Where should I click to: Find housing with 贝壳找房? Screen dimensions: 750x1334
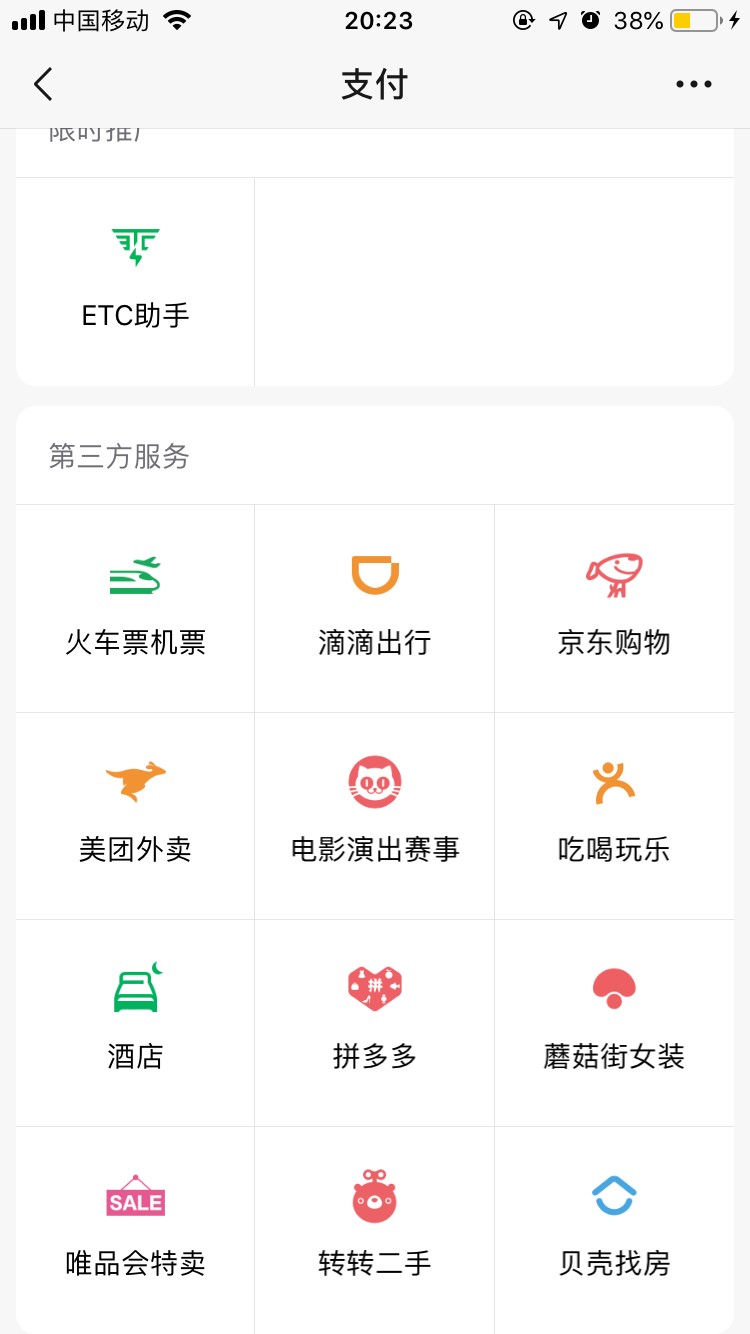tap(614, 1228)
